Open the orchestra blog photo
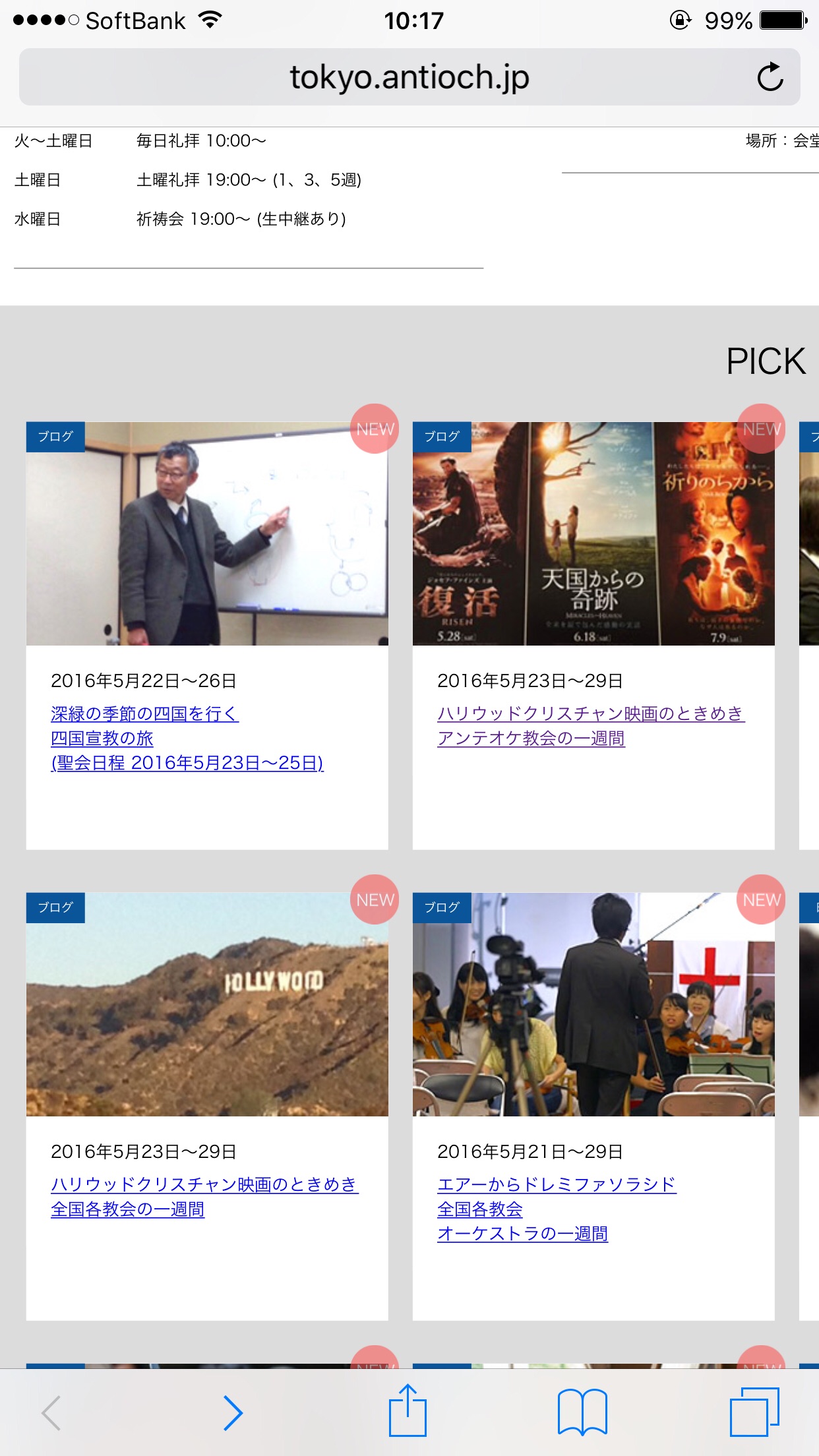 pyautogui.click(x=593, y=1004)
